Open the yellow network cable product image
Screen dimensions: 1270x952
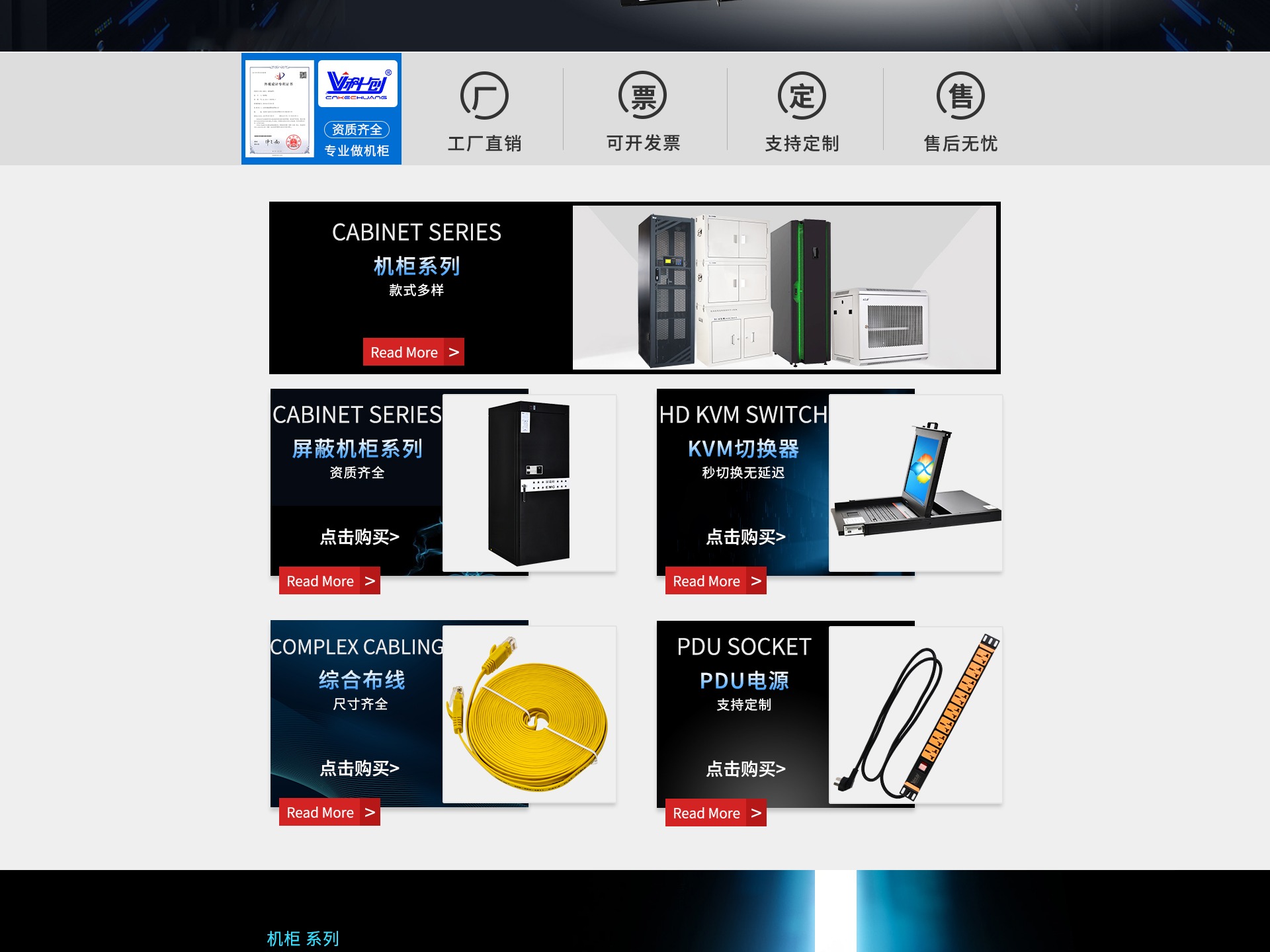pos(529,714)
